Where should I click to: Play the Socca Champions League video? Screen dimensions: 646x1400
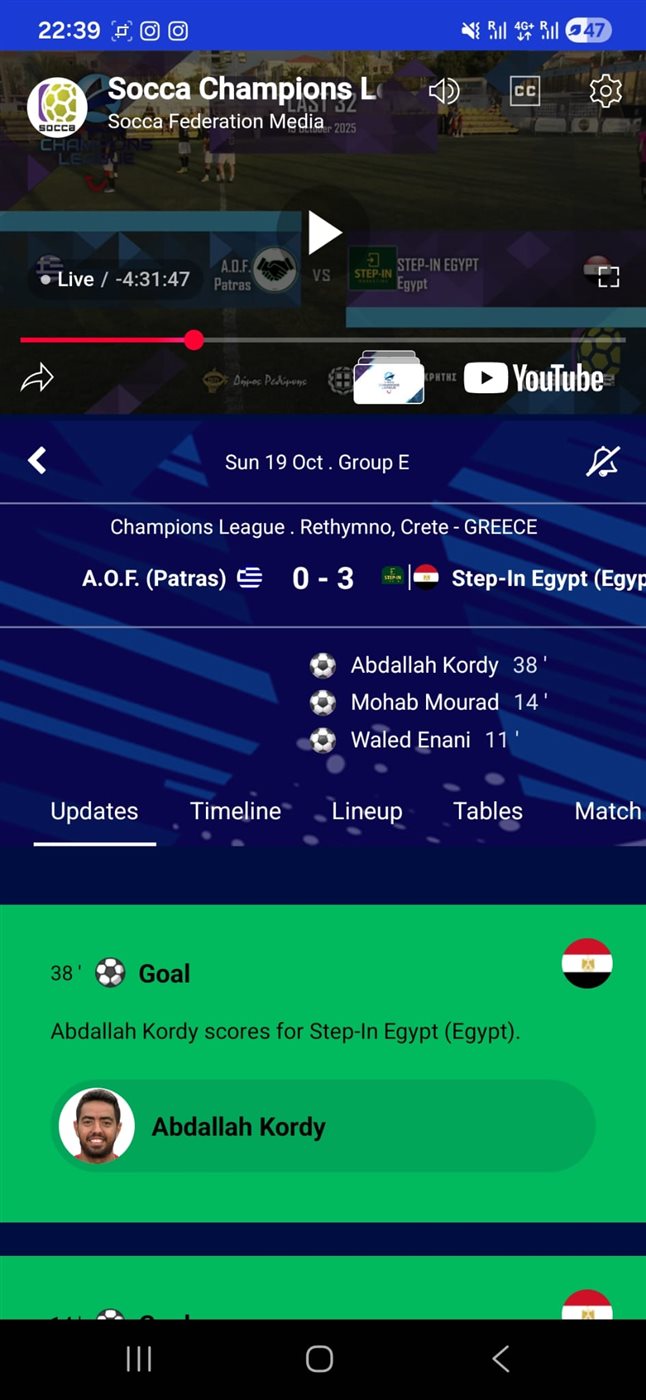[x=324, y=233]
